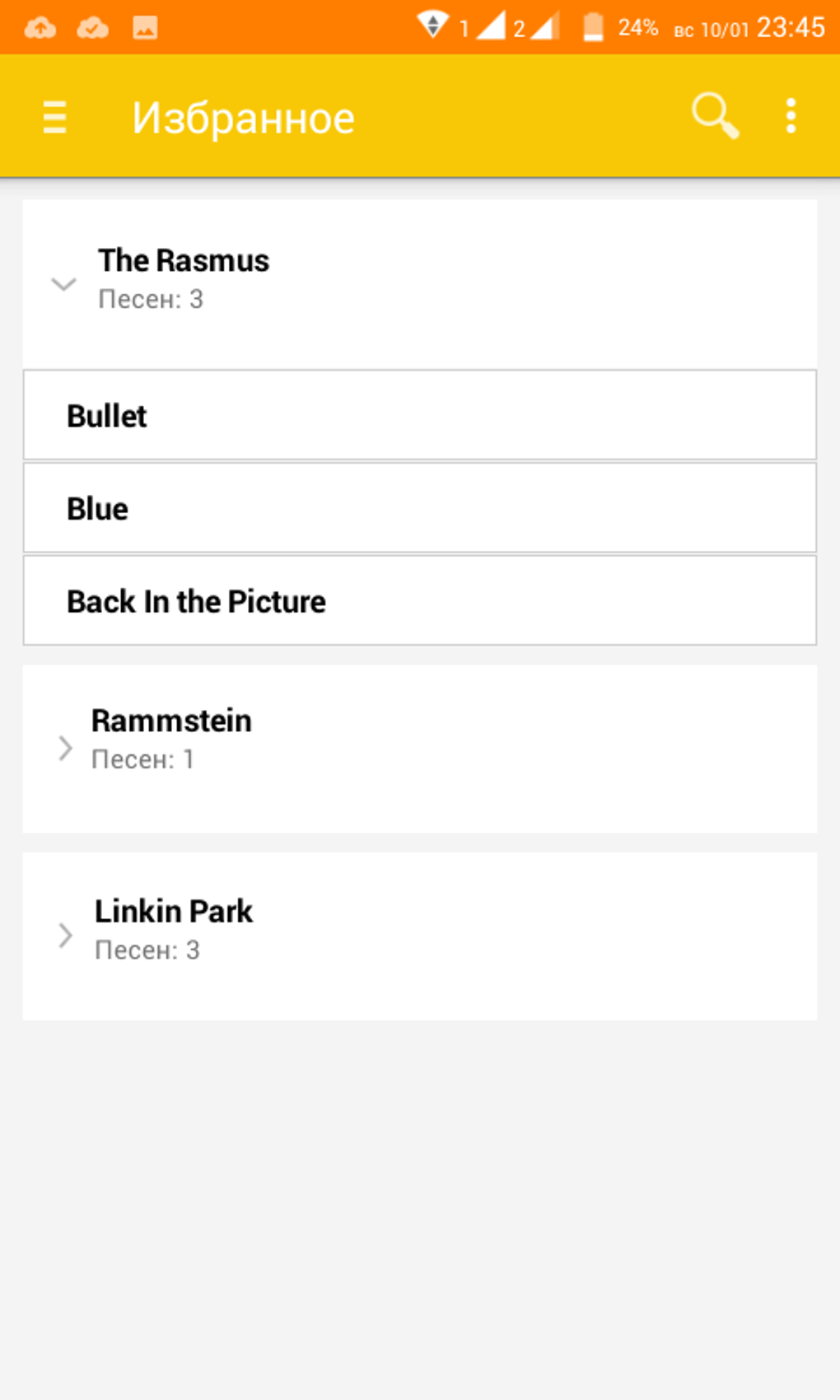Screen dimensions: 840x1400
Task: Open the song Bullet
Action: 419,415
